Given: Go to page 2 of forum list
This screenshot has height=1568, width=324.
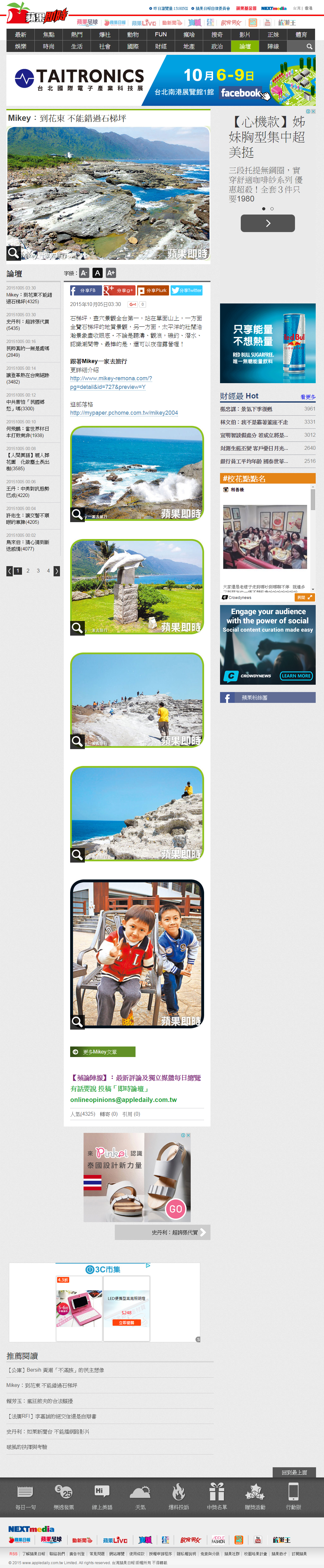Looking at the screenshot, I should click(x=28, y=571).
